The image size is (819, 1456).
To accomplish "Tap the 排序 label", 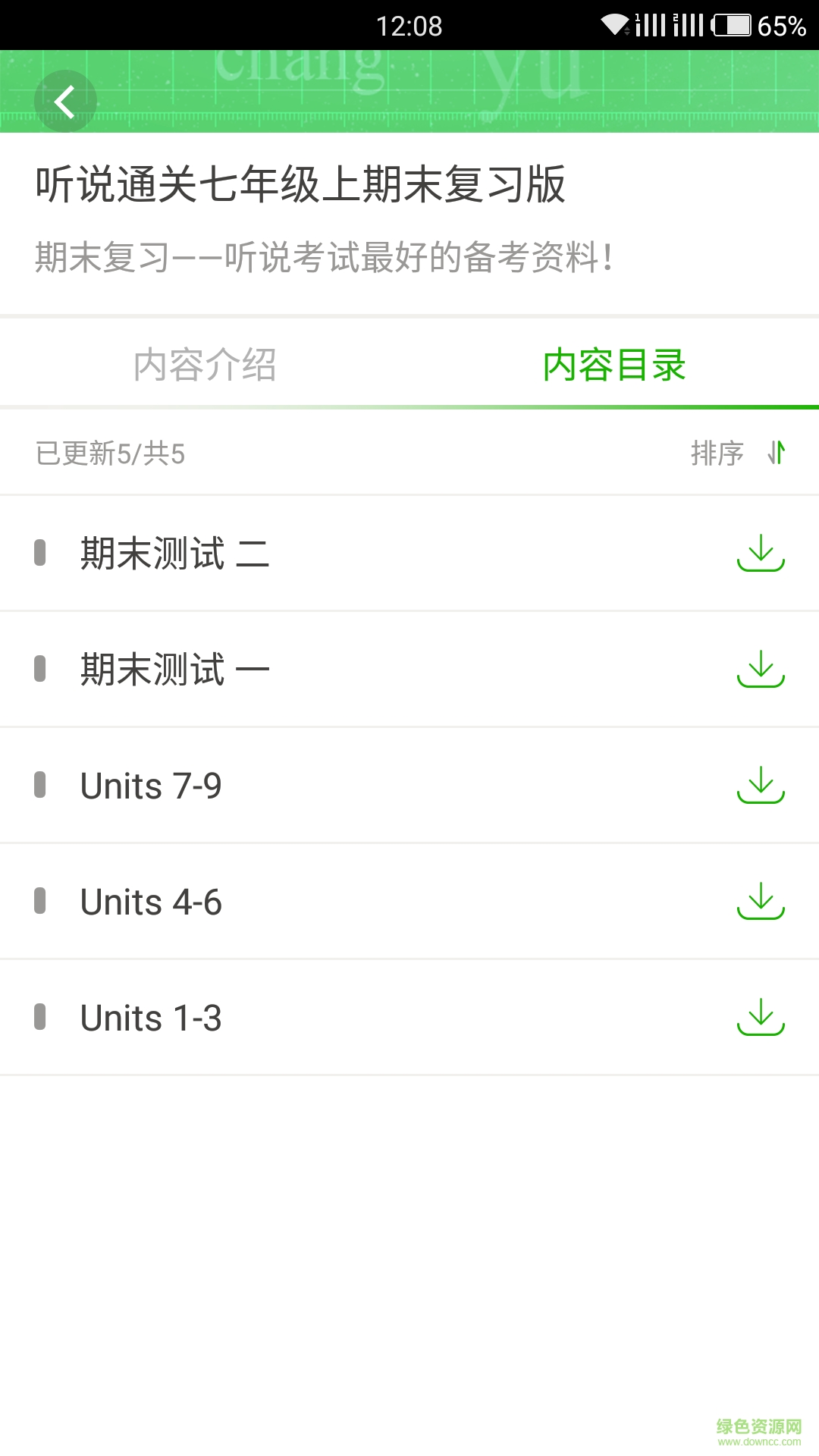I will tap(716, 453).
